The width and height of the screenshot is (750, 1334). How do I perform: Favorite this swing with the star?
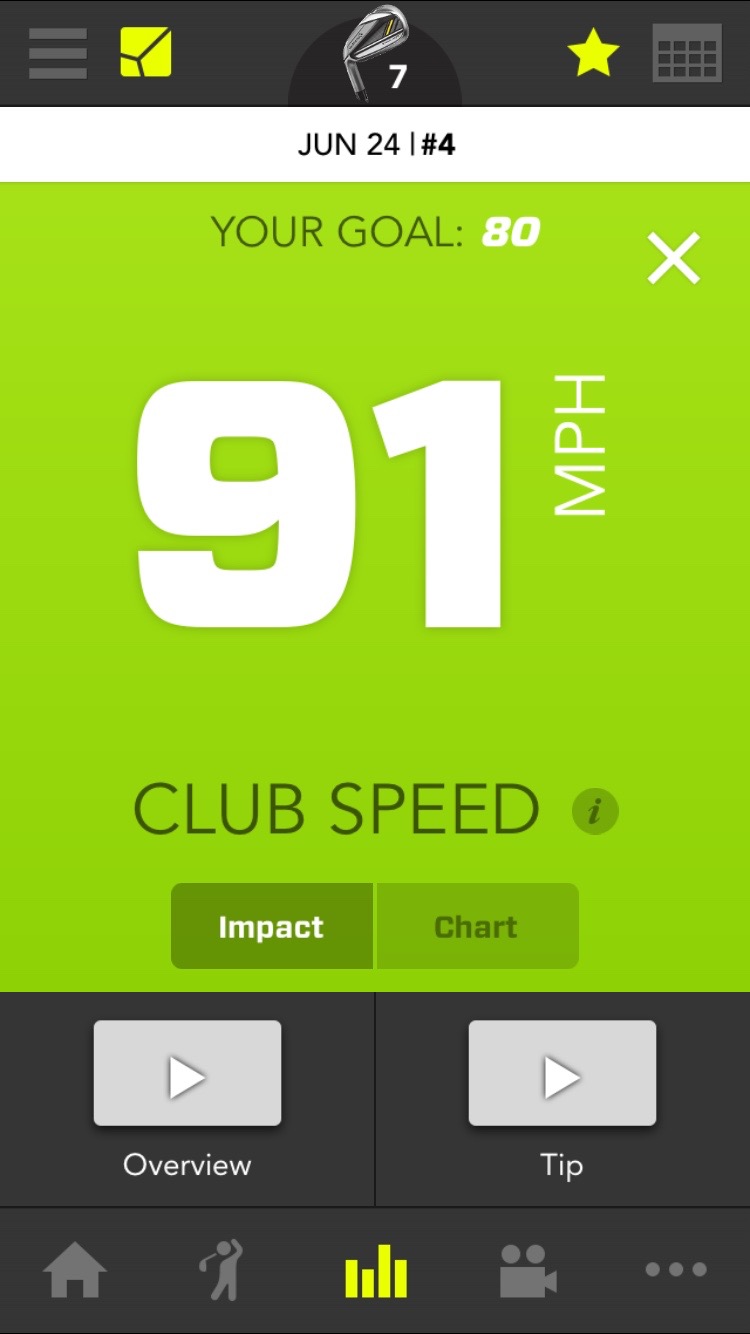[x=594, y=52]
